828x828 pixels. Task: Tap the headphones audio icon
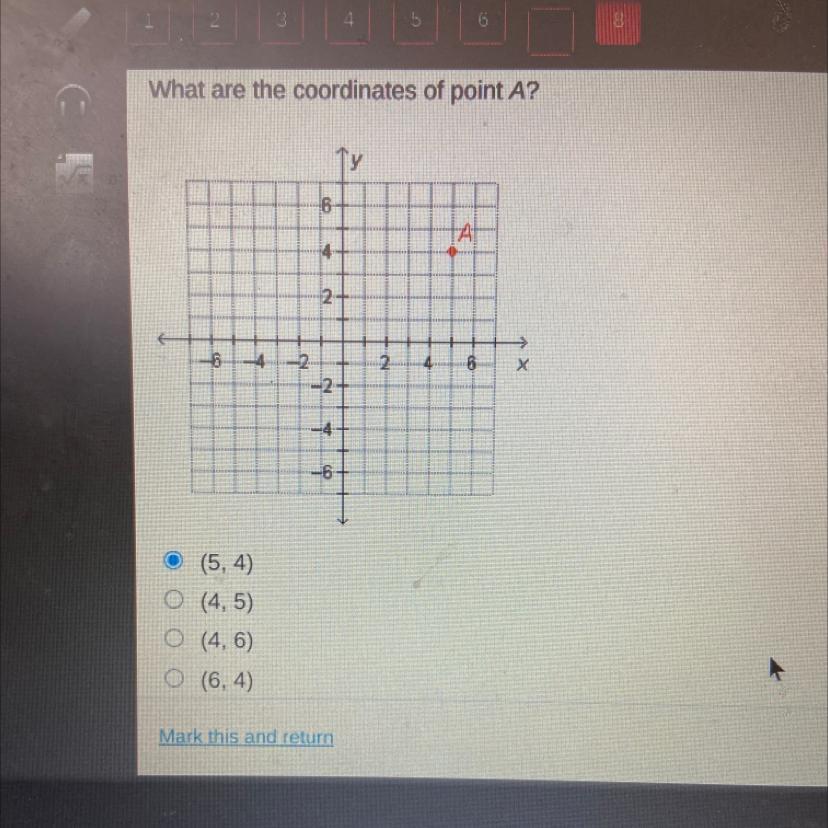73,100
